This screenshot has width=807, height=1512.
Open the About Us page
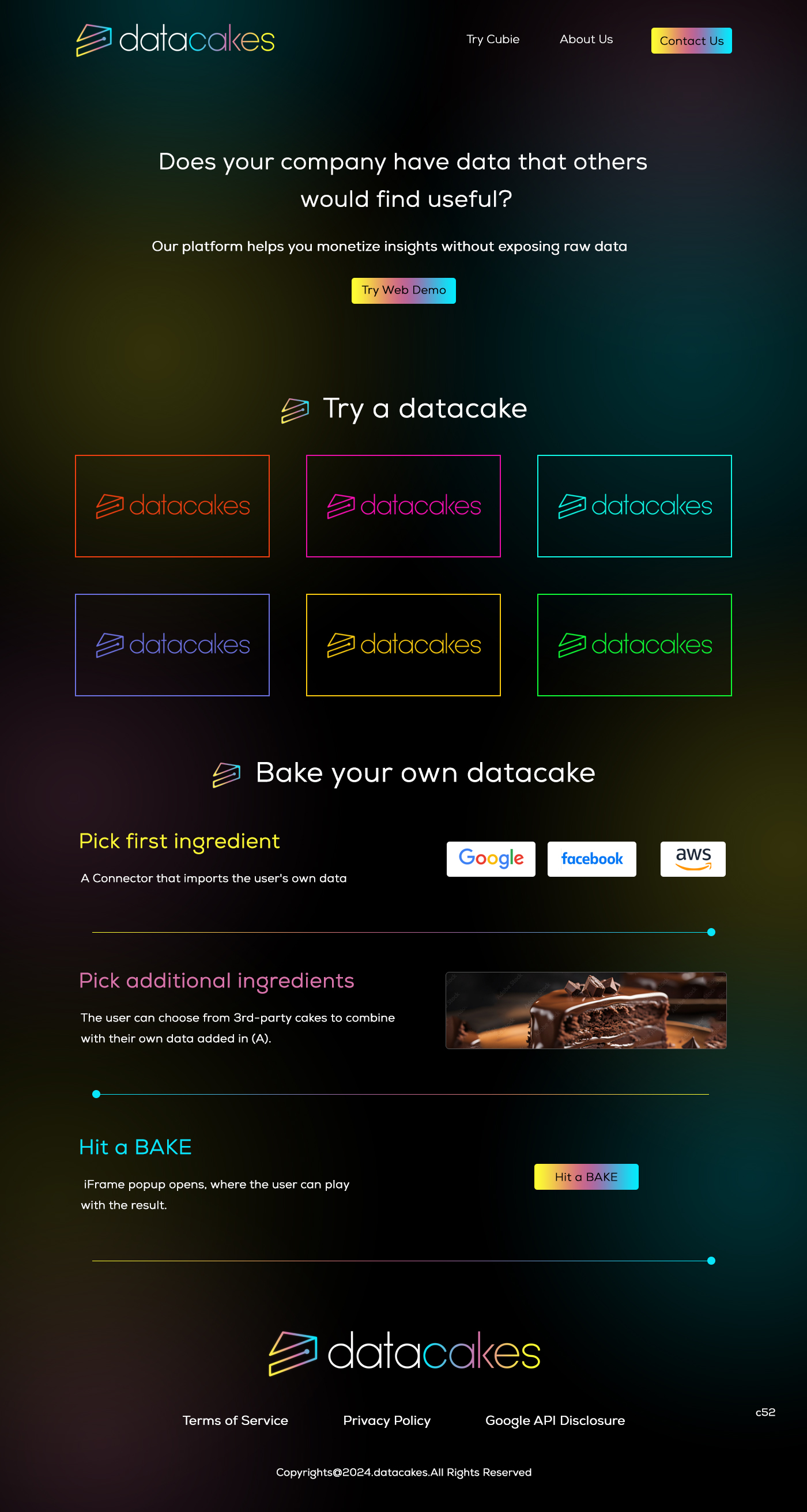click(586, 39)
